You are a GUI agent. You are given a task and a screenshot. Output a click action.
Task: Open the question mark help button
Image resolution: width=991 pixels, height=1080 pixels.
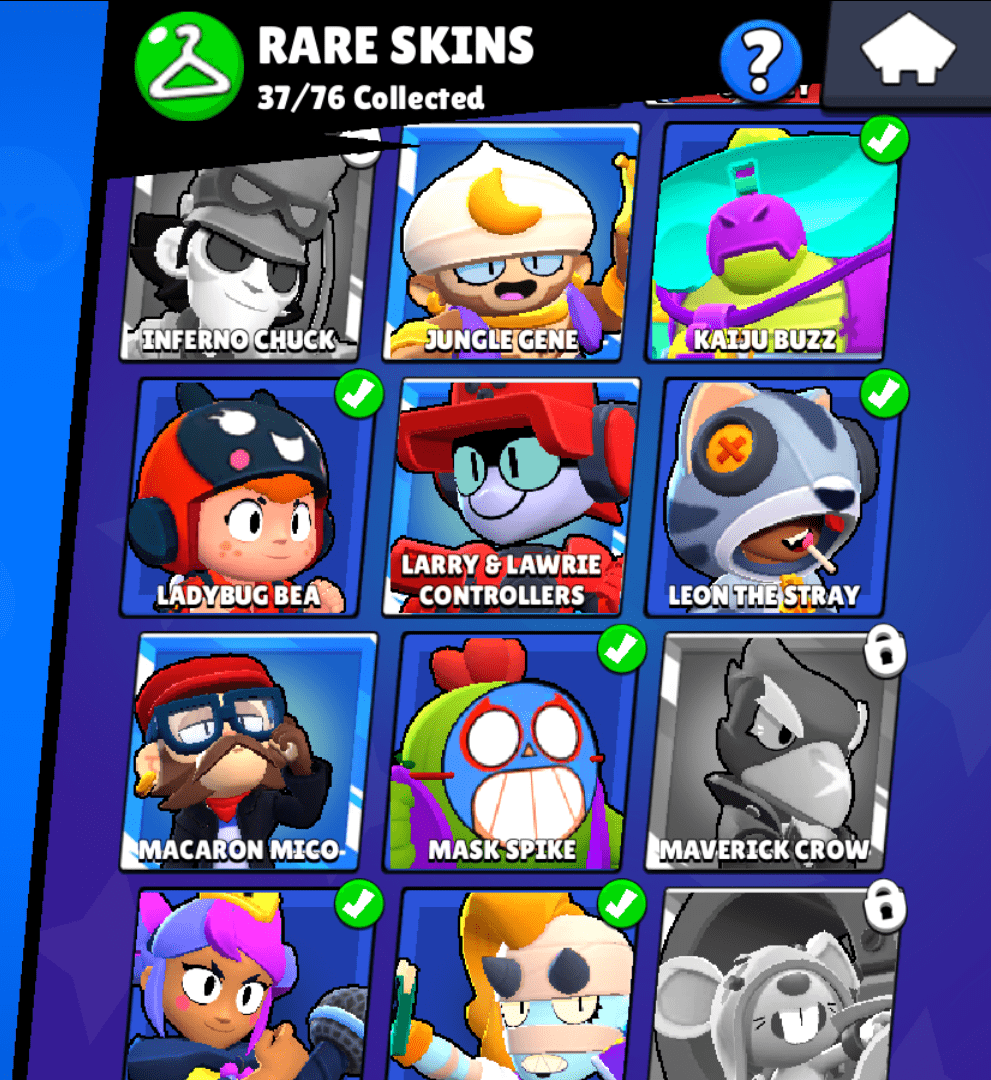(x=761, y=62)
